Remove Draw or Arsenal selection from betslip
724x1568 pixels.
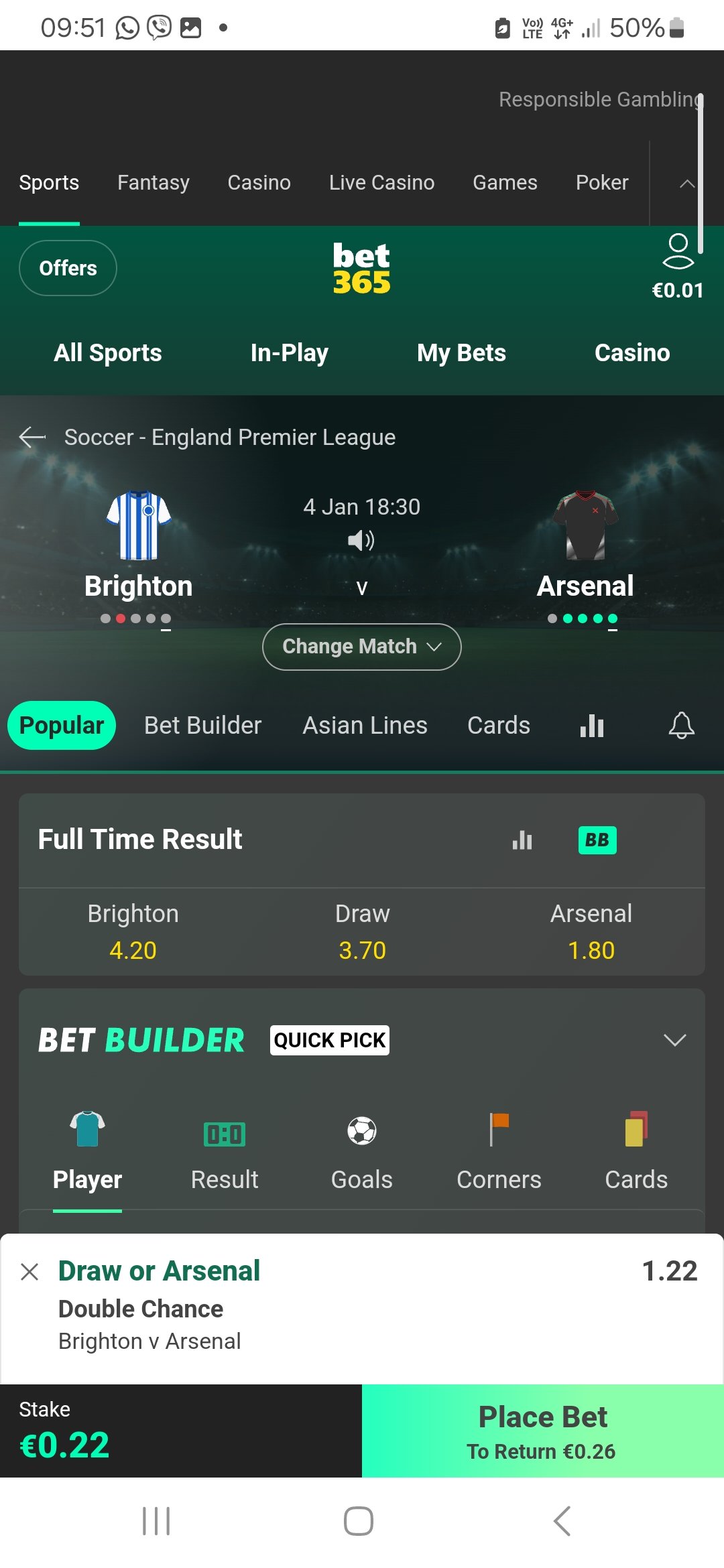29,1271
